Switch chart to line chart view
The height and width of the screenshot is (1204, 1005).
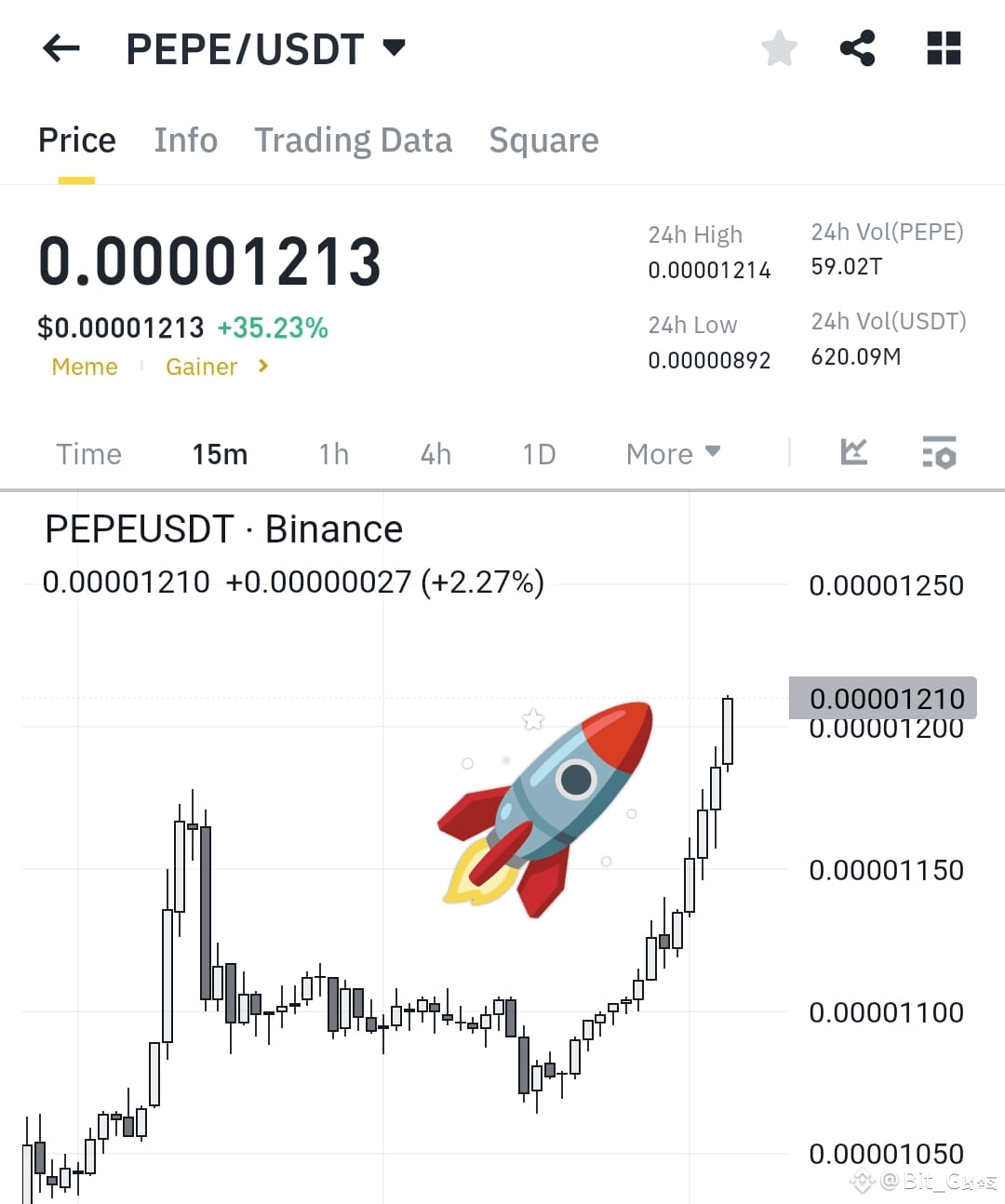[x=852, y=452]
